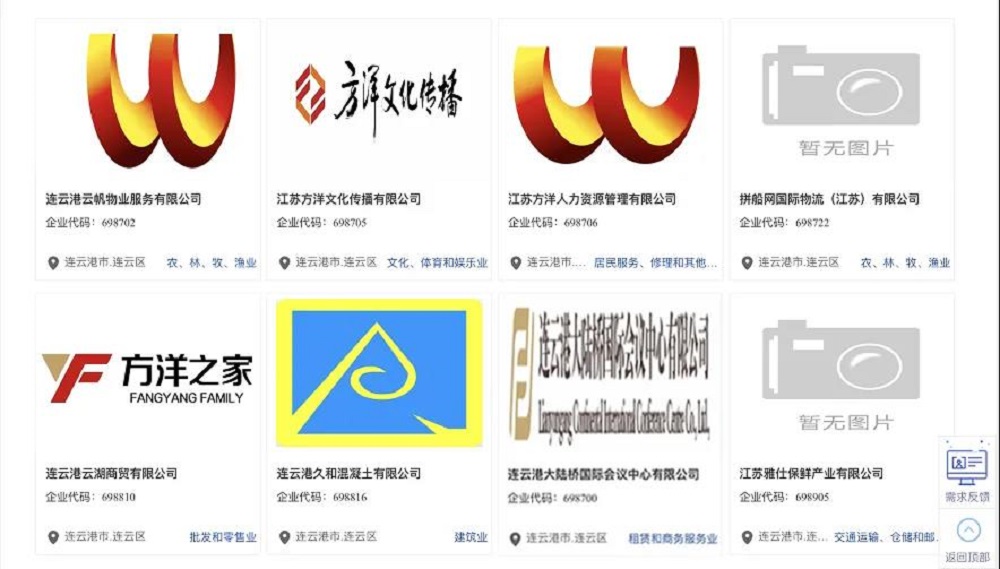
Task: Select the 文化、体育和娱乐业 industry tag
Action: coord(437,263)
